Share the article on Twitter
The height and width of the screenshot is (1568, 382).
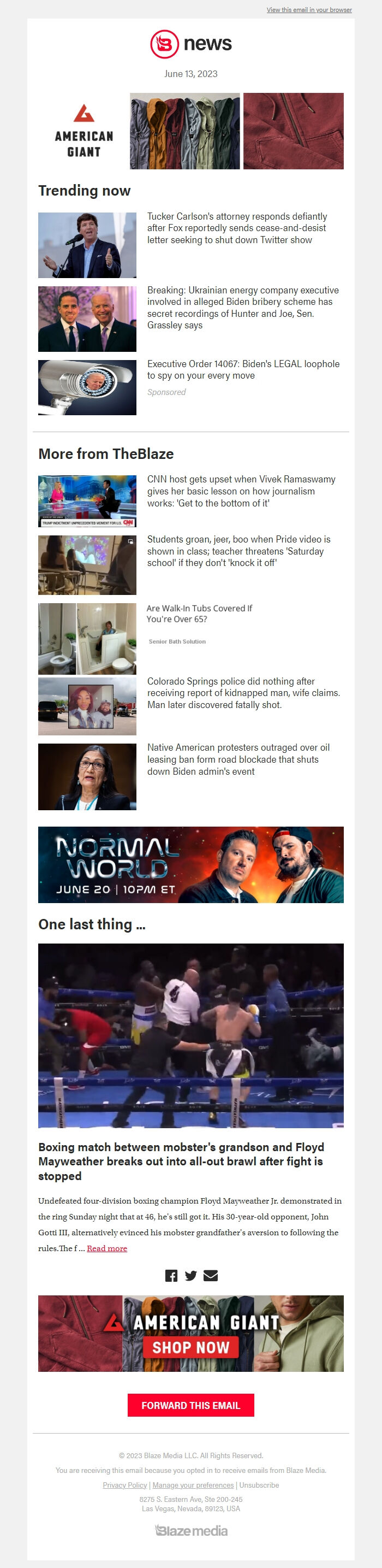coord(191,1276)
